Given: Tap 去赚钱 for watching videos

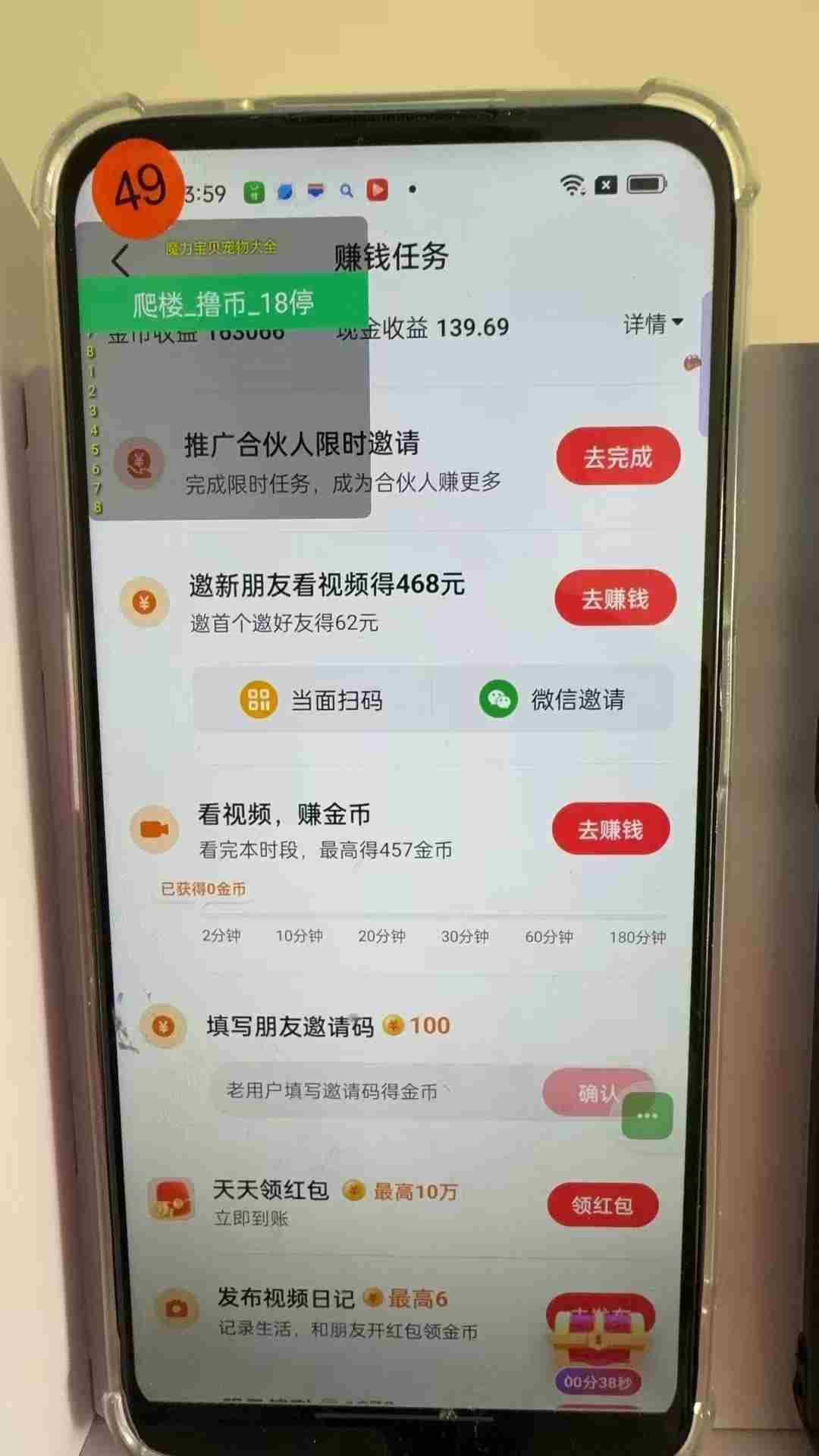Looking at the screenshot, I should 610,829.
